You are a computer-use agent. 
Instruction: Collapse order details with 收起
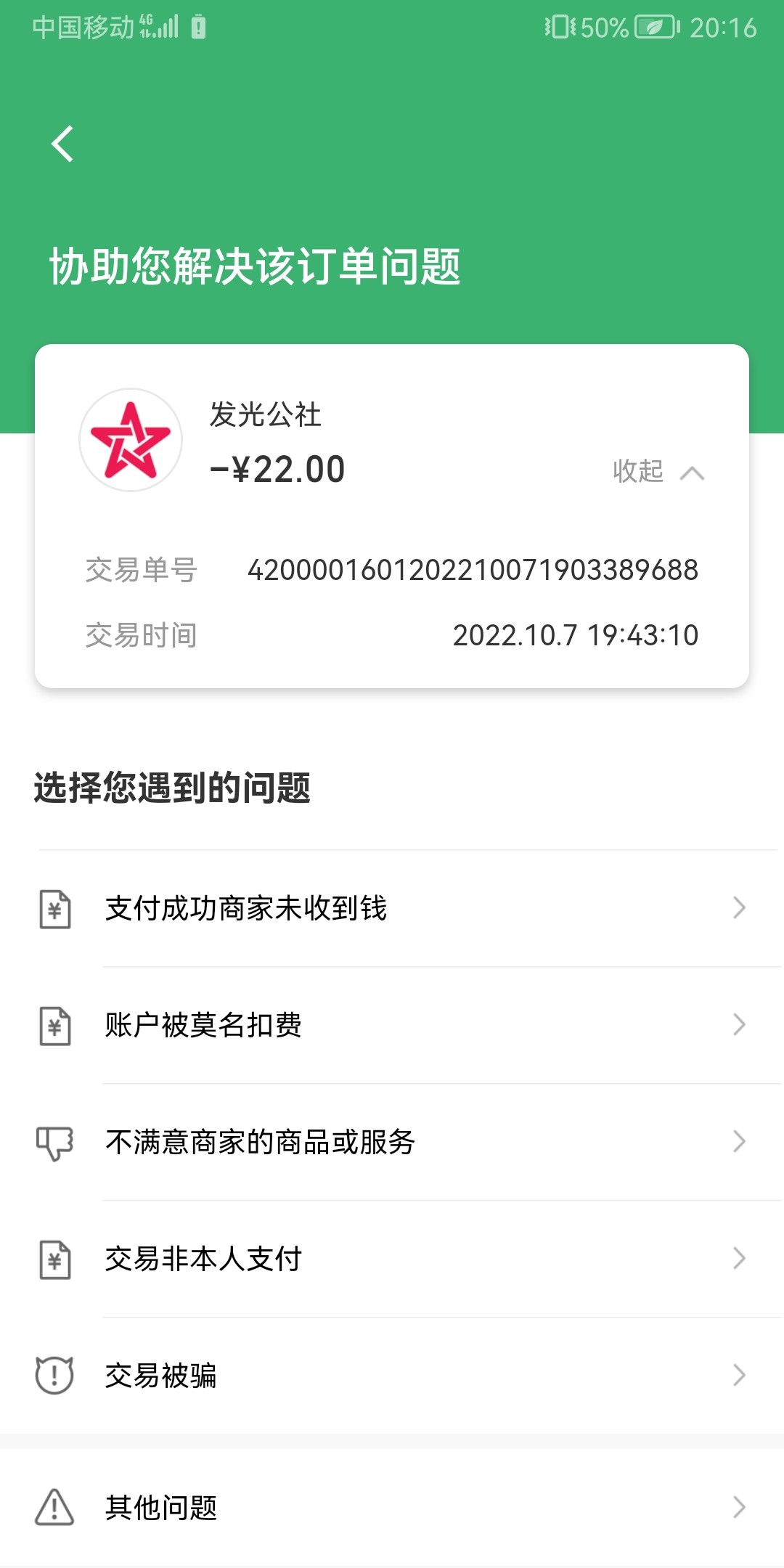click(657, 472)
